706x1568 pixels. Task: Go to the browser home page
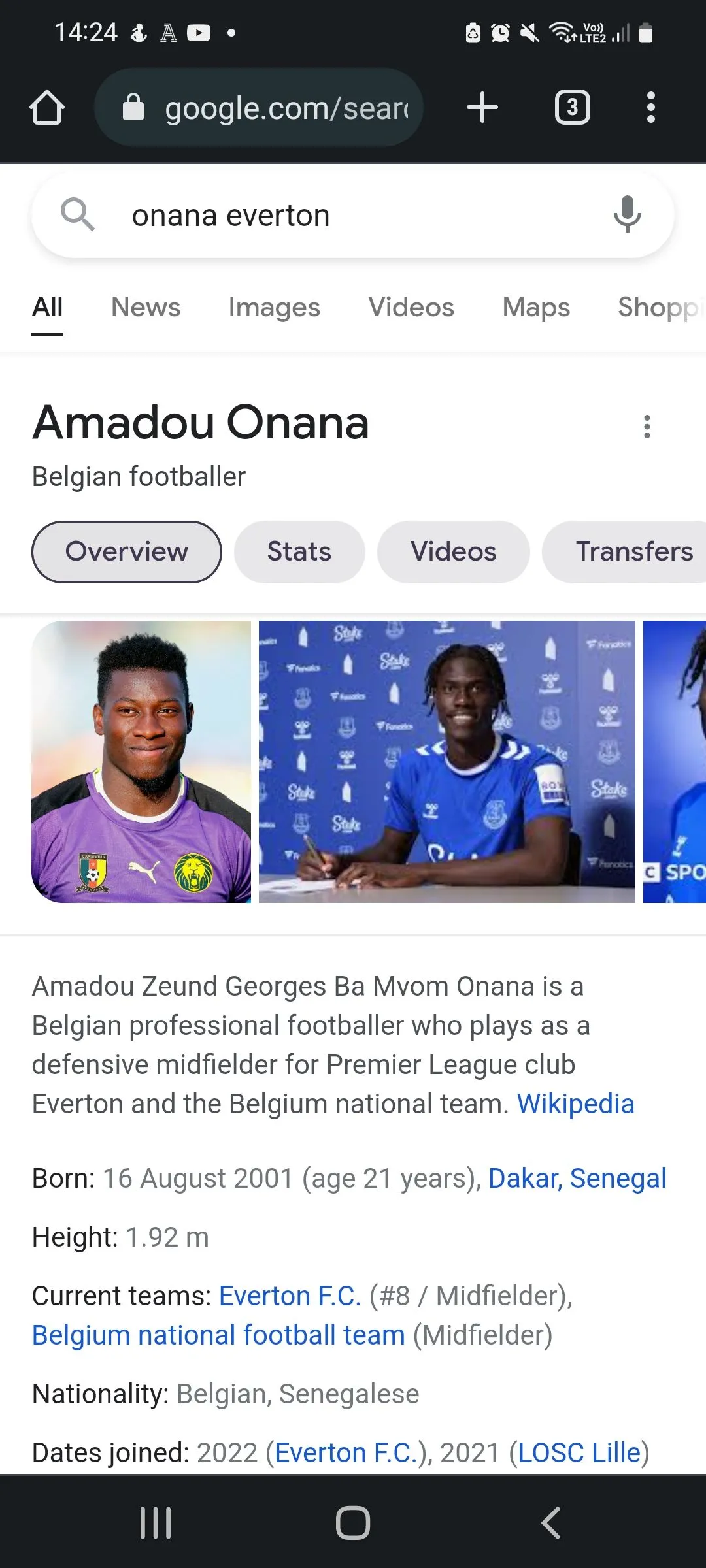tap(47, 107)
